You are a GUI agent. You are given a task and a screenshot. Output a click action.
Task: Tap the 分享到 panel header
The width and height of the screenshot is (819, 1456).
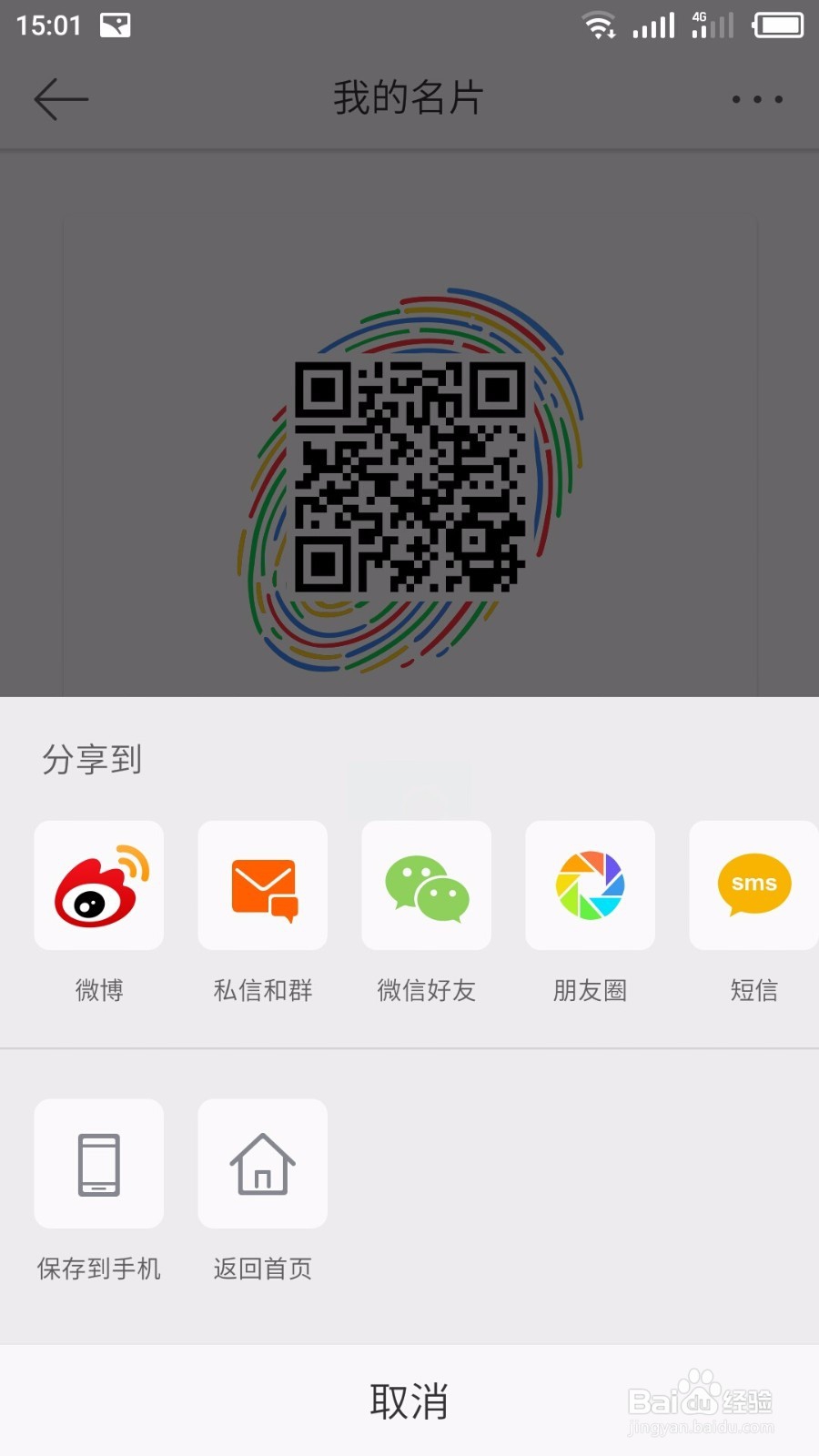pyautogui.click(x=94, y=759)
